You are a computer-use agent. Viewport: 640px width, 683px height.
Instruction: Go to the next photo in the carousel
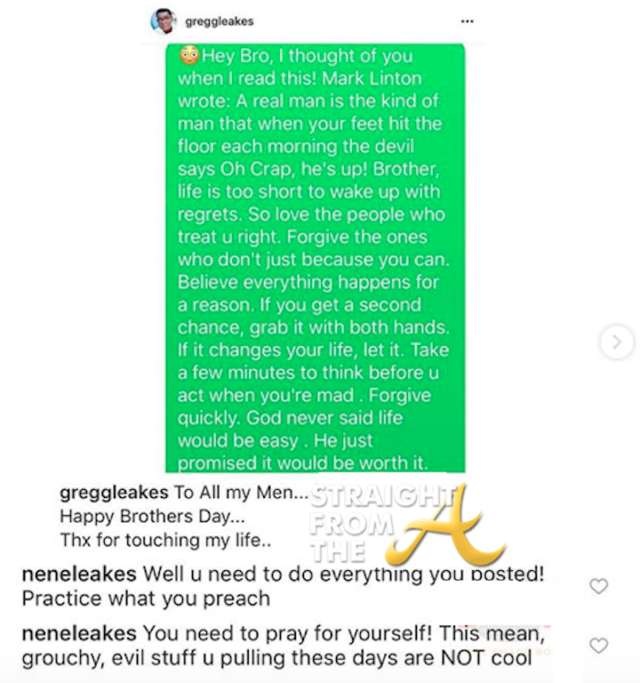(616, 343)
